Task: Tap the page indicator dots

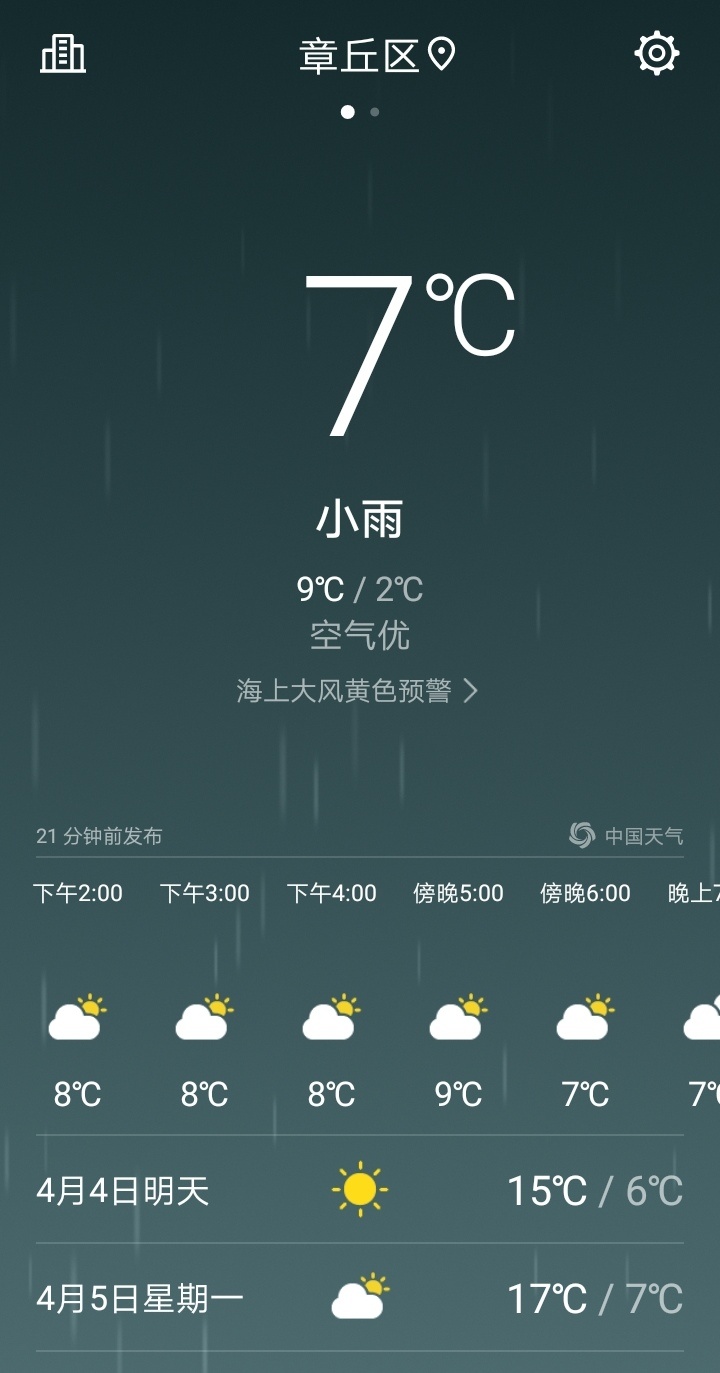Action: [x=360, y=112]
